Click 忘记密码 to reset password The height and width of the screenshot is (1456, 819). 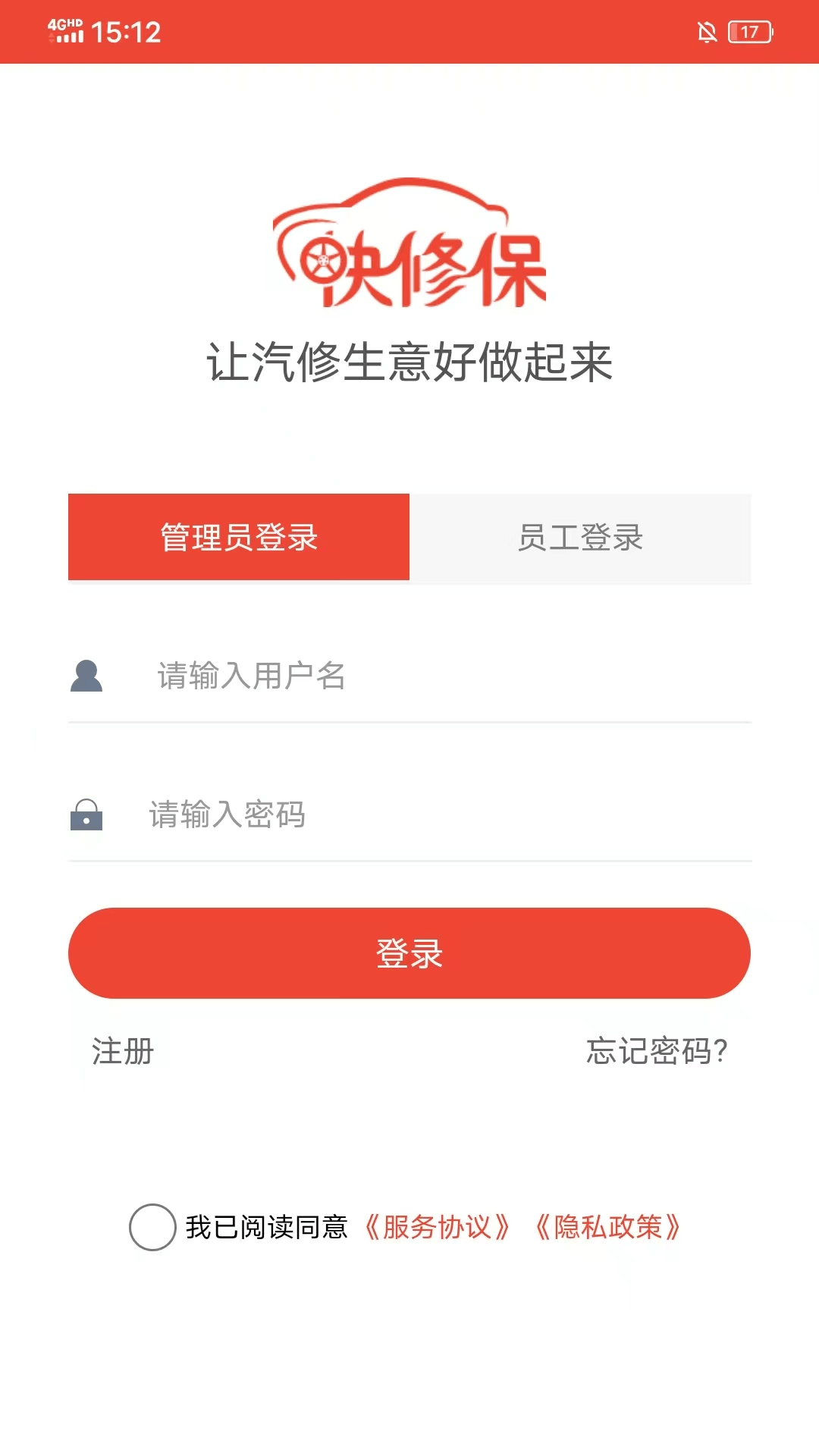656,1050
